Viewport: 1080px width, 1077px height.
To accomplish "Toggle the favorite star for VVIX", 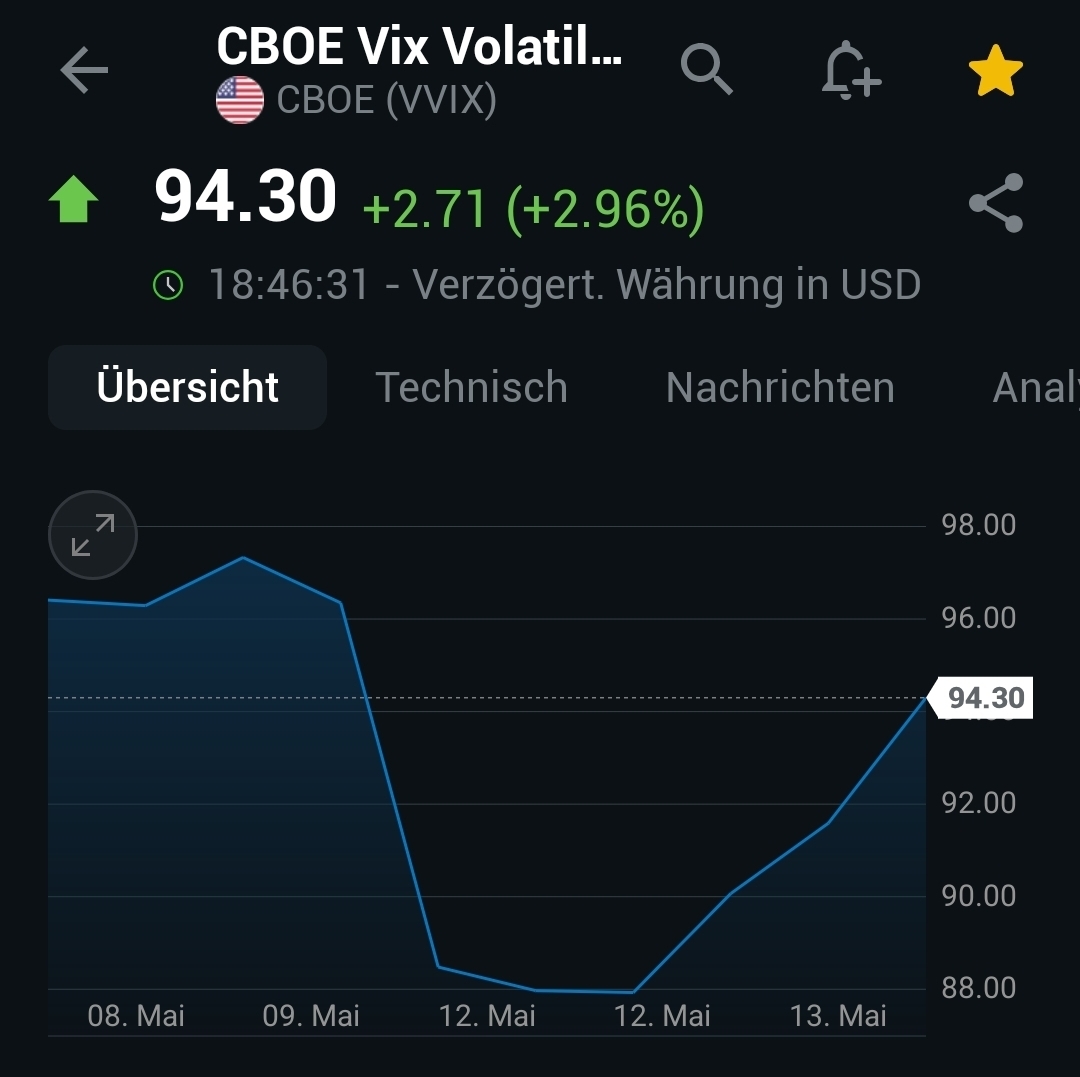I will 996,72.
